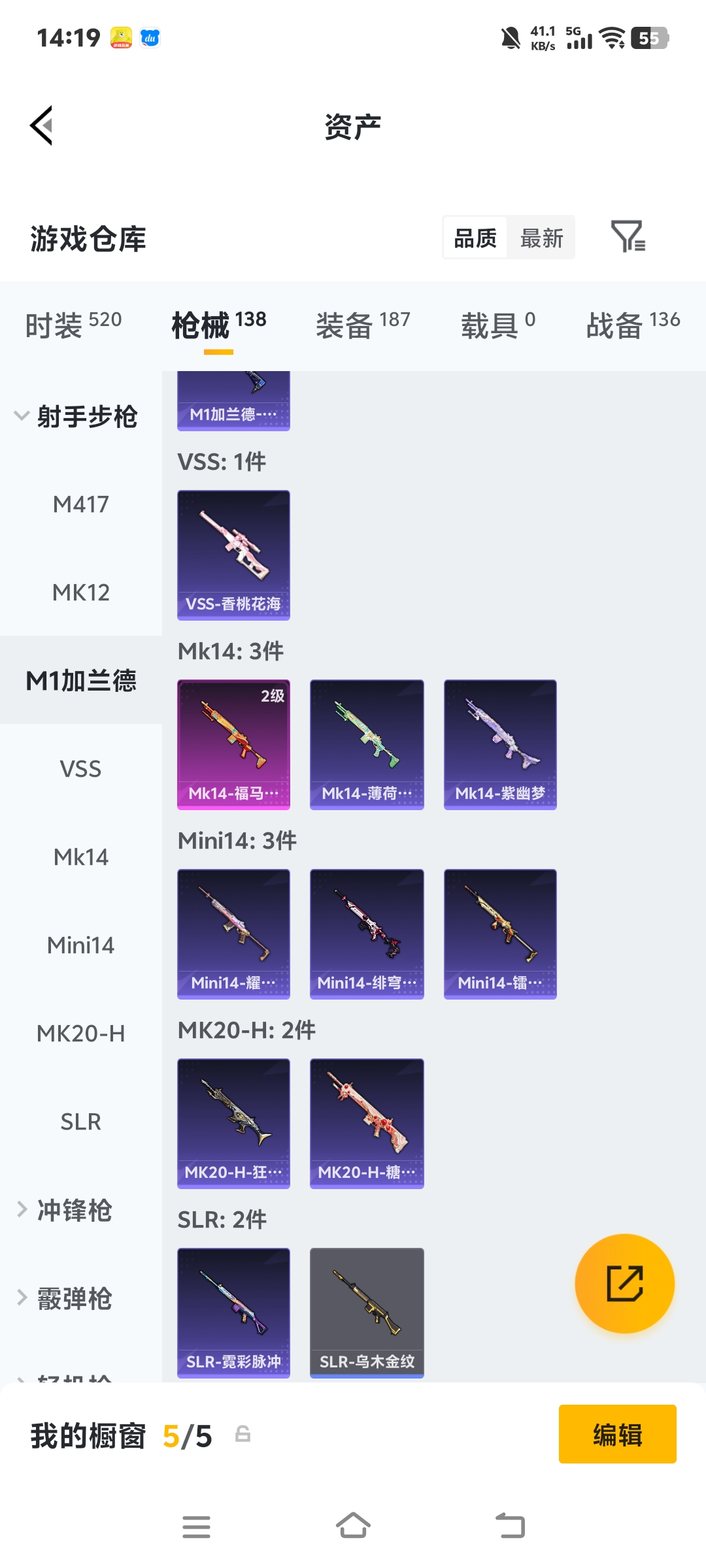This screenshot has width=706, height=1568.
Task: Open the 载具 tab
Action: pyautogui.click(x=498, y=324)
